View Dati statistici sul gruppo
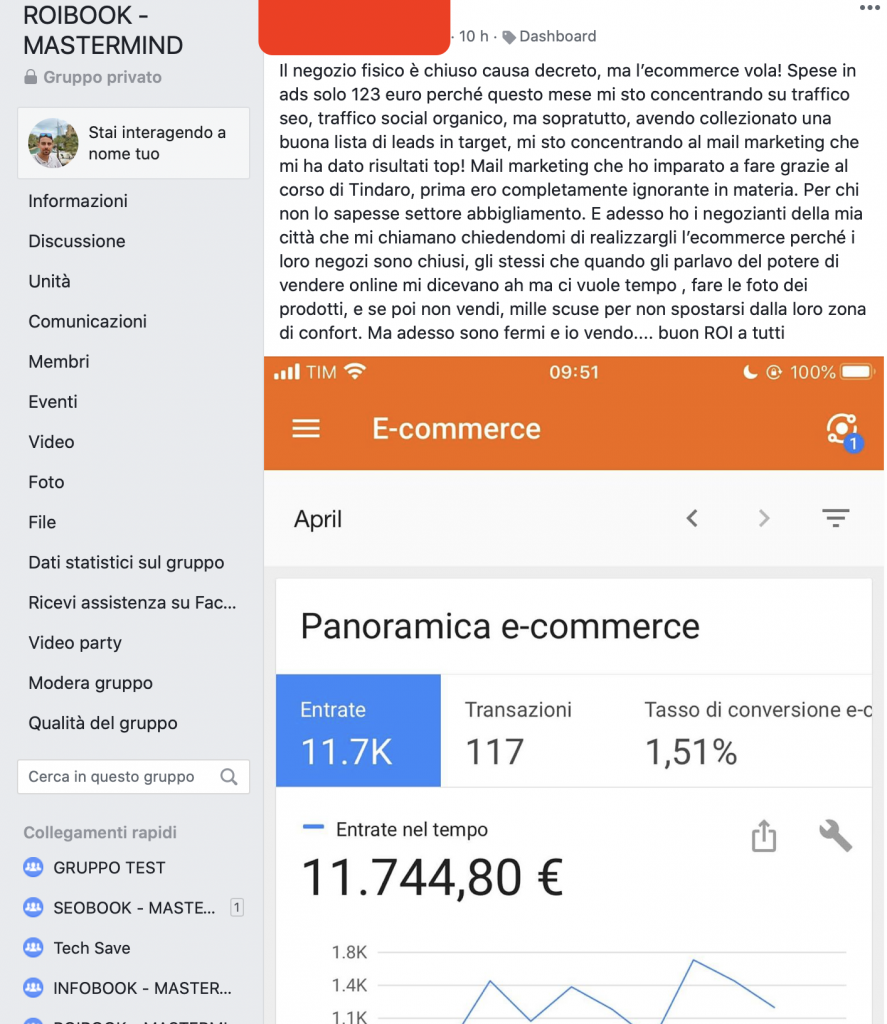Screen dimensions: 887x1024 (126, 562)
